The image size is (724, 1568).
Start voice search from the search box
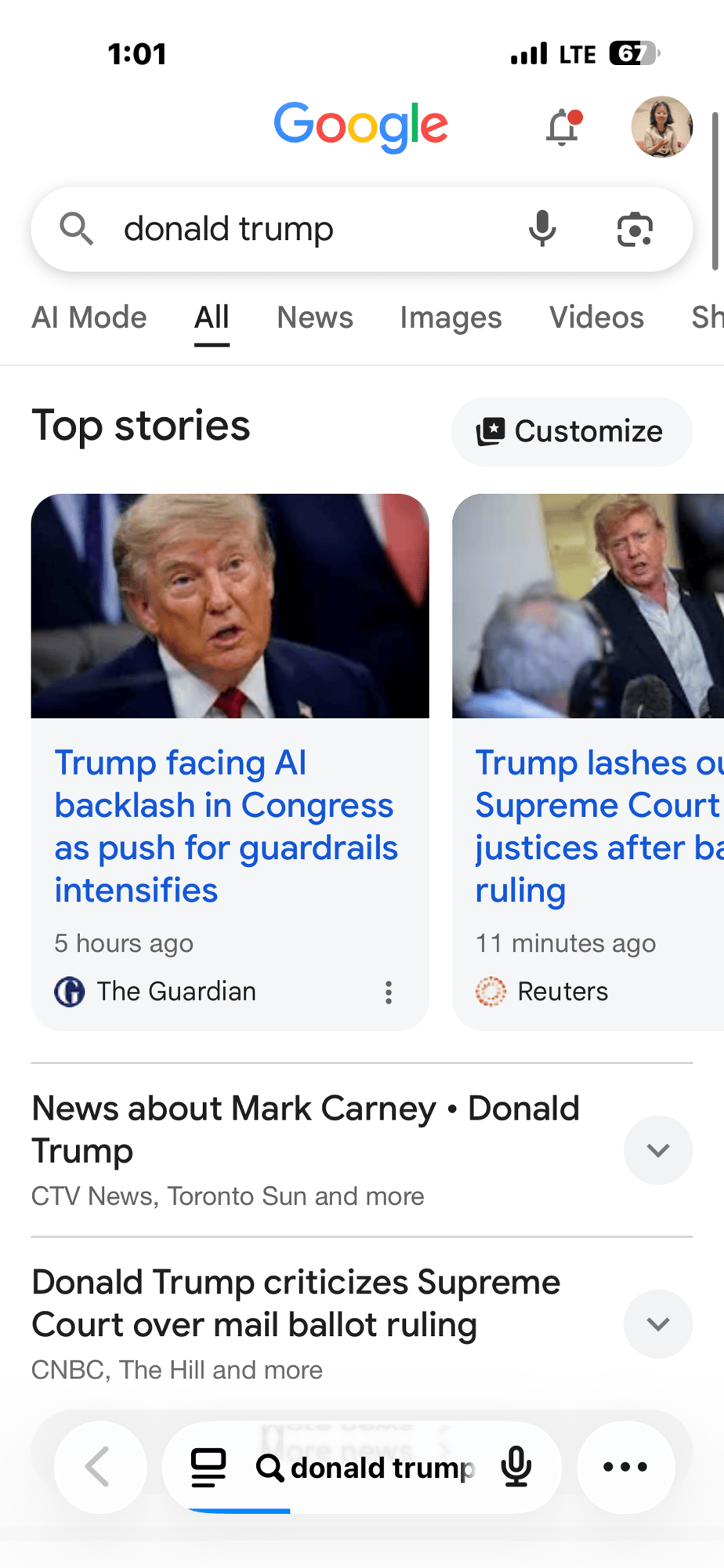542,229
